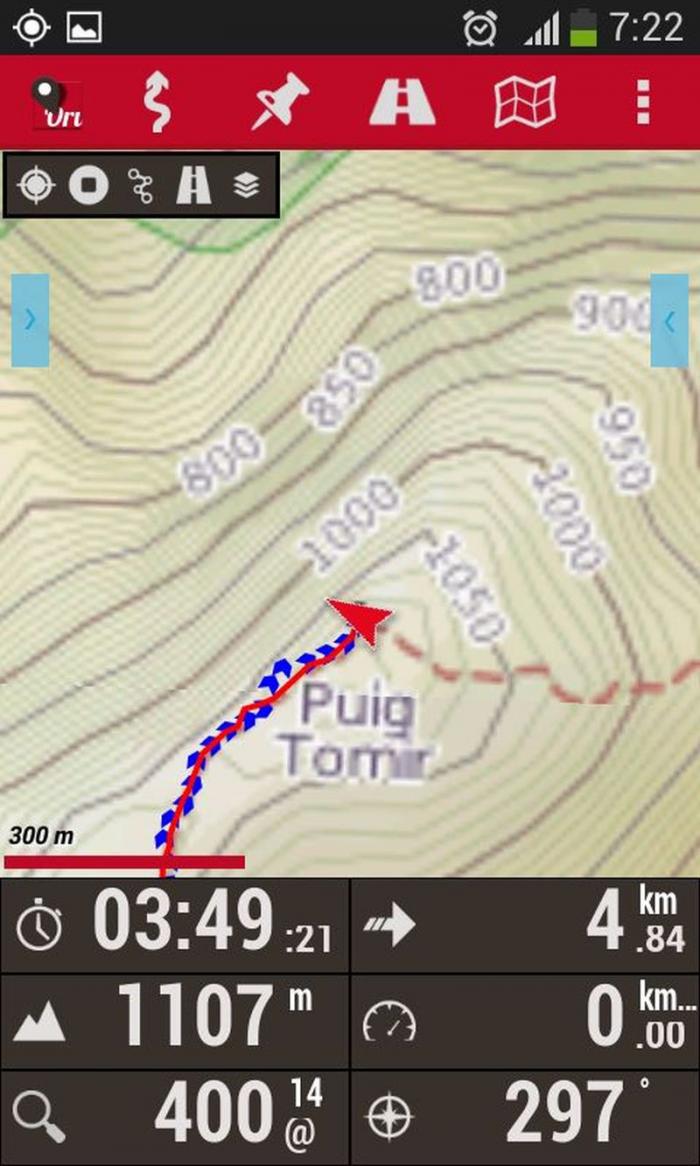Viewport: 700px width, 1166px height.
Task: Open the waypoints pushpin menu
Action: [280, 101]
